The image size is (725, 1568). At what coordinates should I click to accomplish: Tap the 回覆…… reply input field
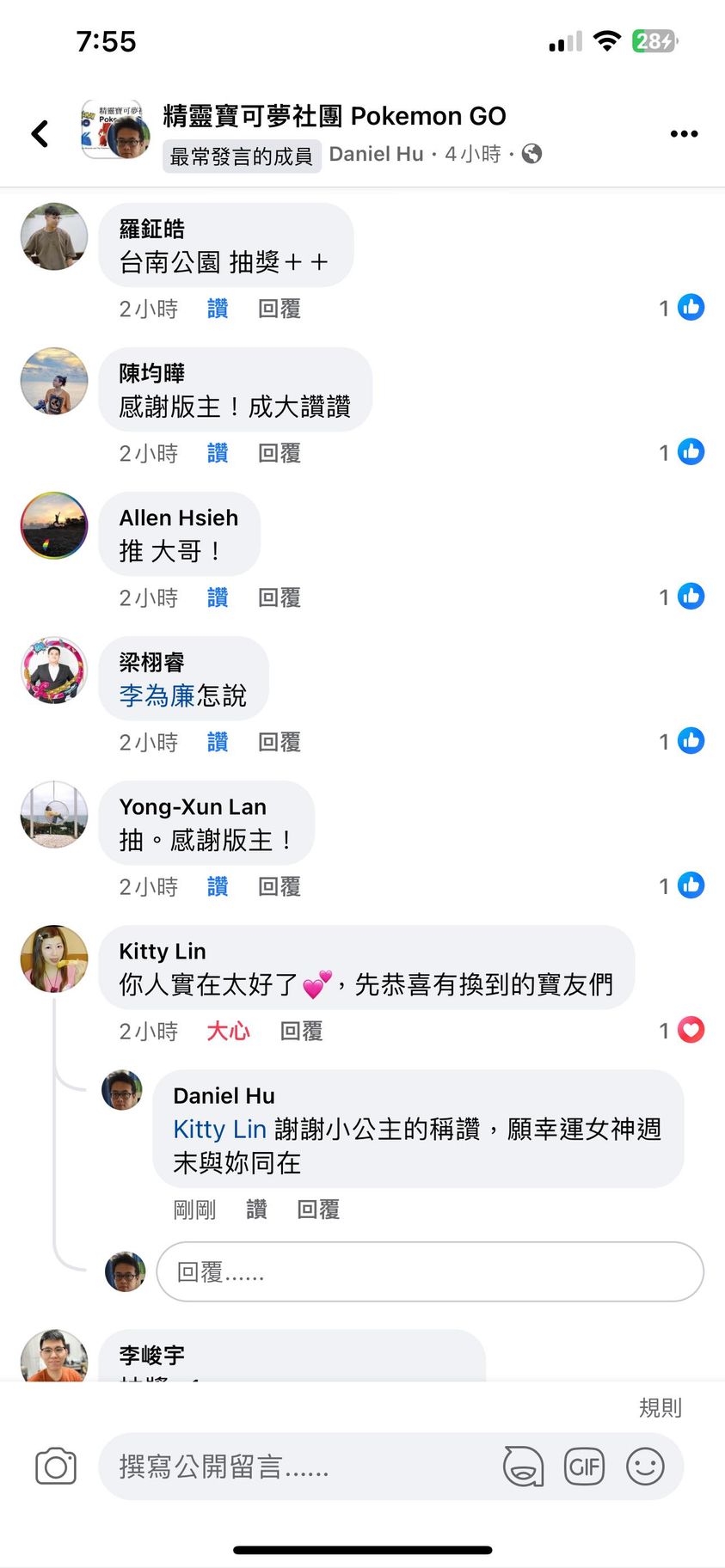pyautogui.click(x=430, y=1271)
